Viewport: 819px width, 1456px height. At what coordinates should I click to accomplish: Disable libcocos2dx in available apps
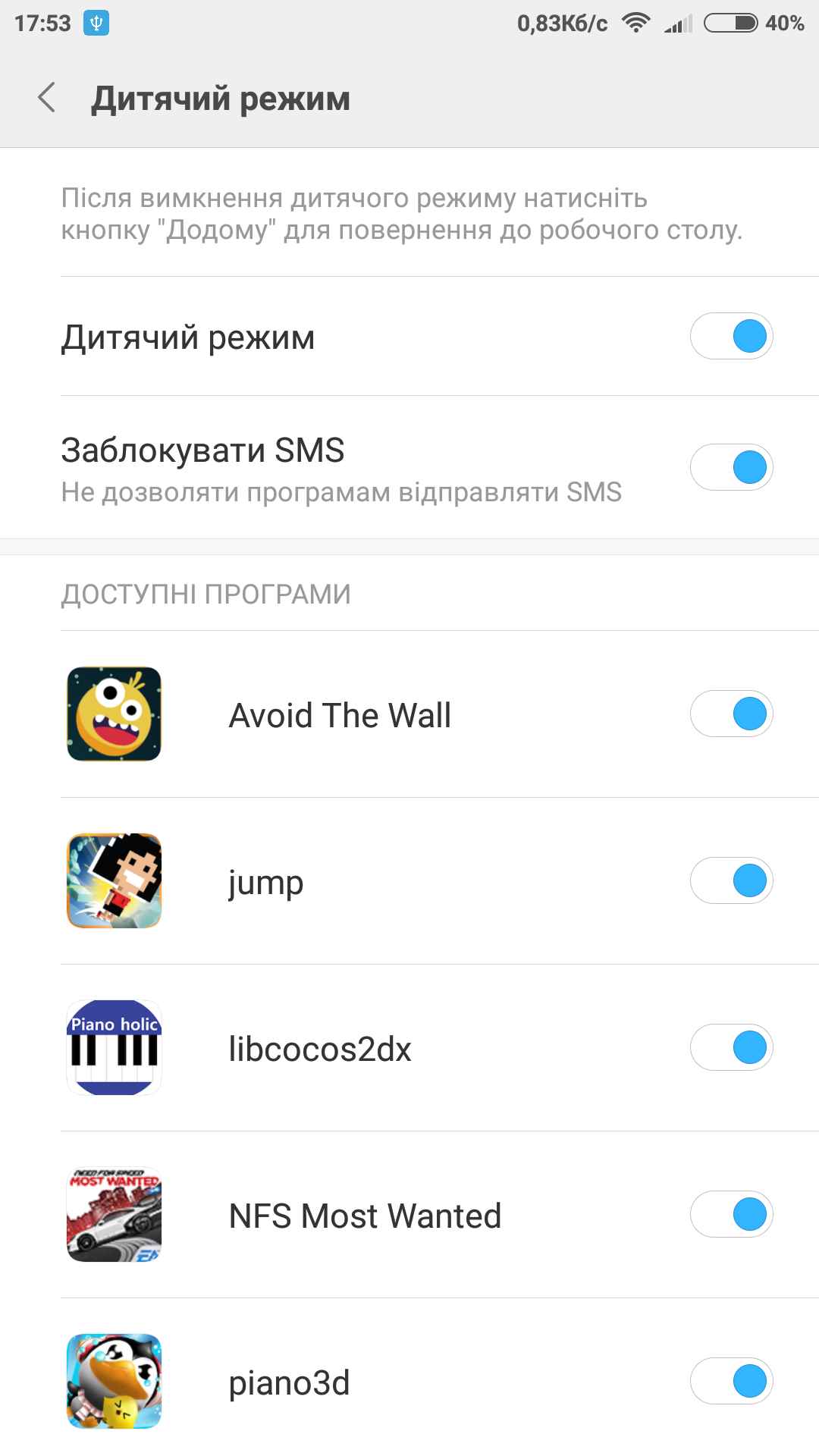click(731, 1047)
